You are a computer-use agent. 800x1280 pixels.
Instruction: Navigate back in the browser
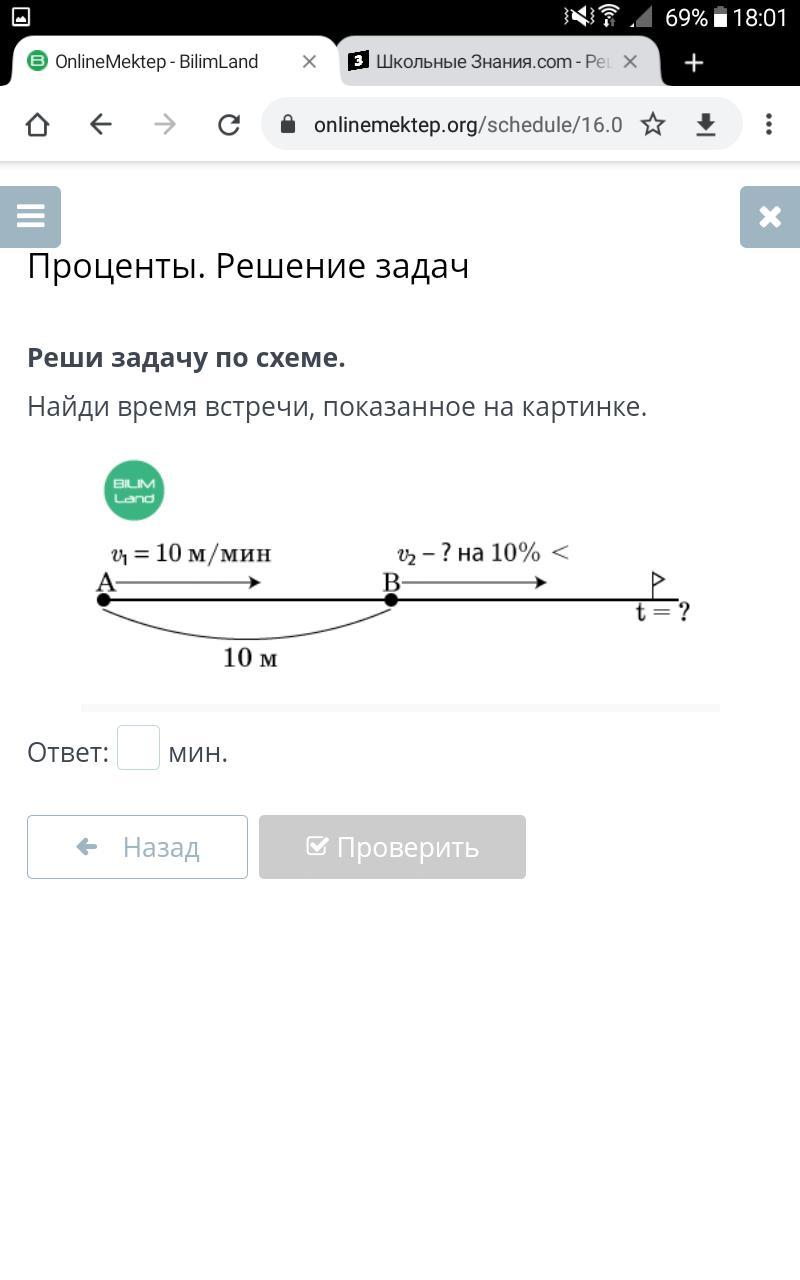[x=100, y=124]
